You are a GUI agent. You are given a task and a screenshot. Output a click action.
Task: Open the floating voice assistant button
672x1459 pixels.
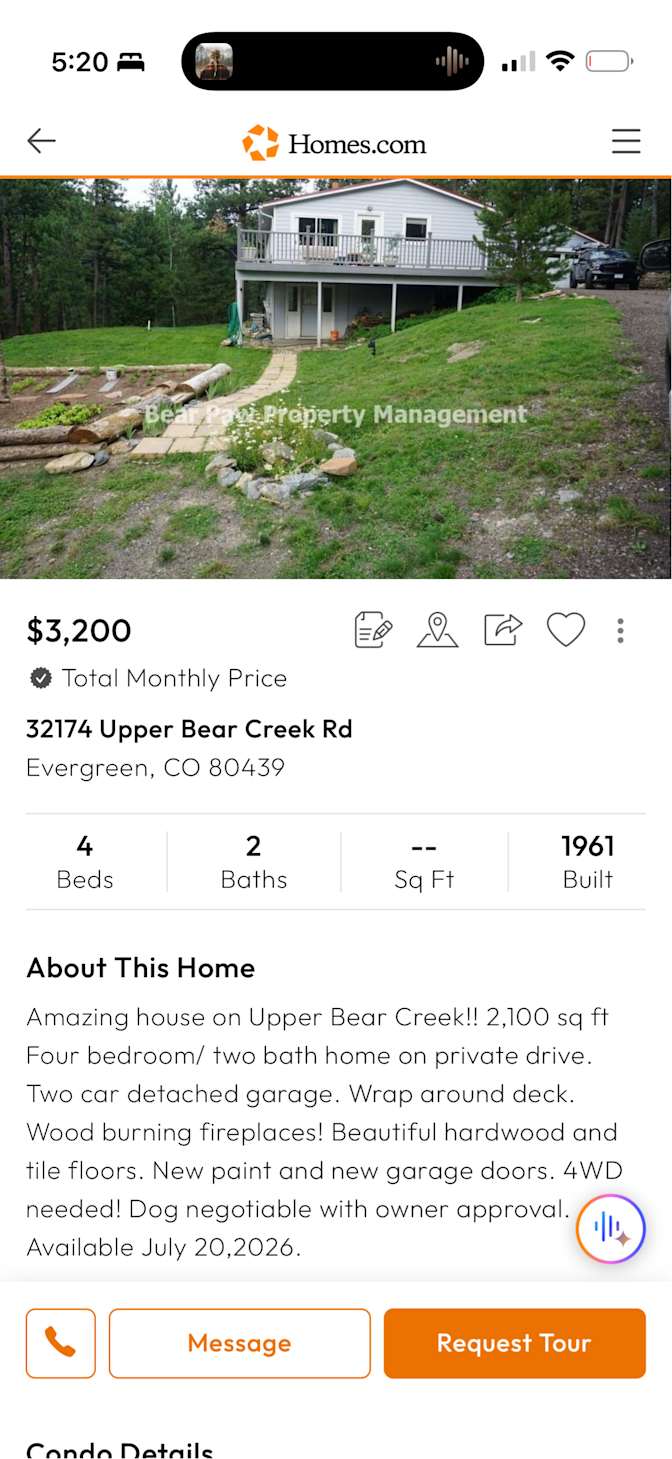610,1229
